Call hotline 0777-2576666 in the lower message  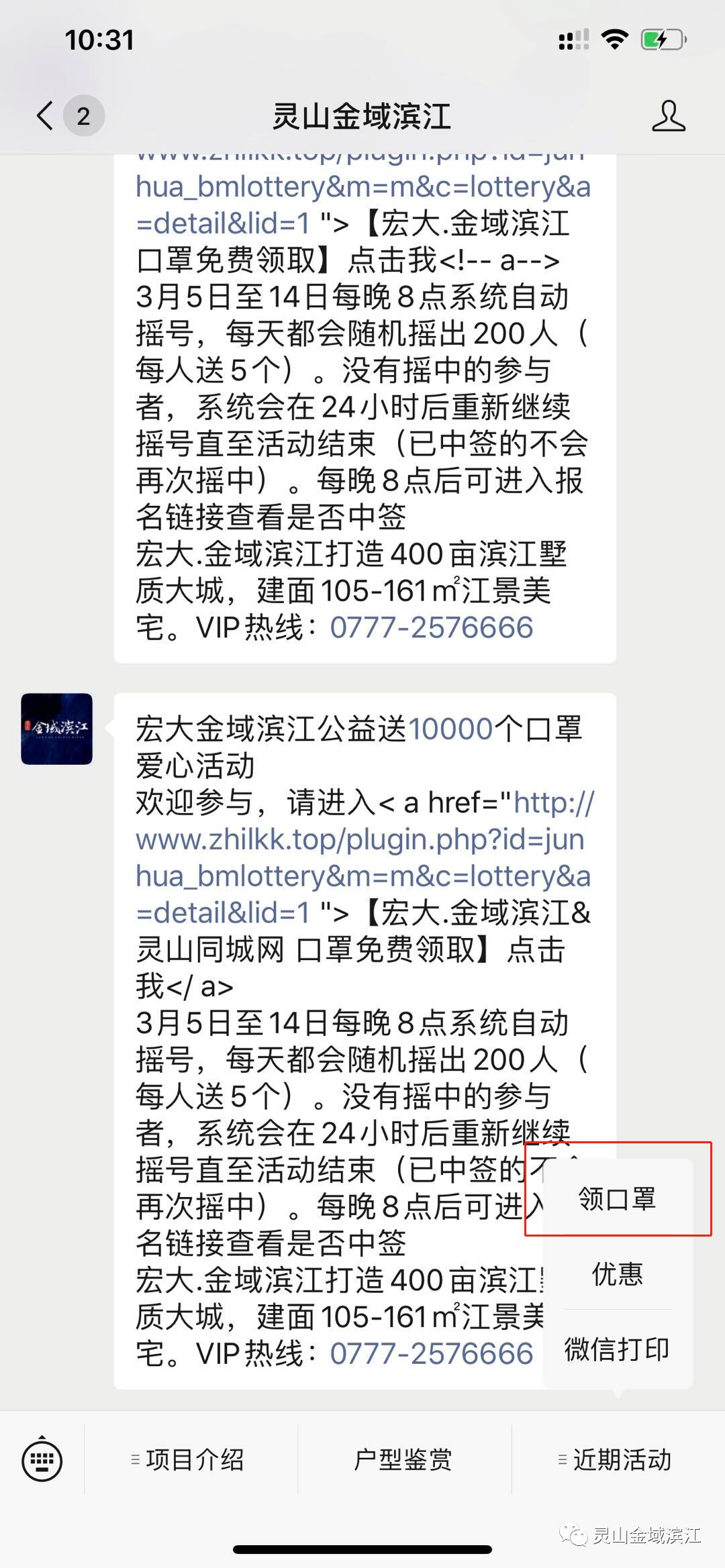click(x=431, y=1354)
